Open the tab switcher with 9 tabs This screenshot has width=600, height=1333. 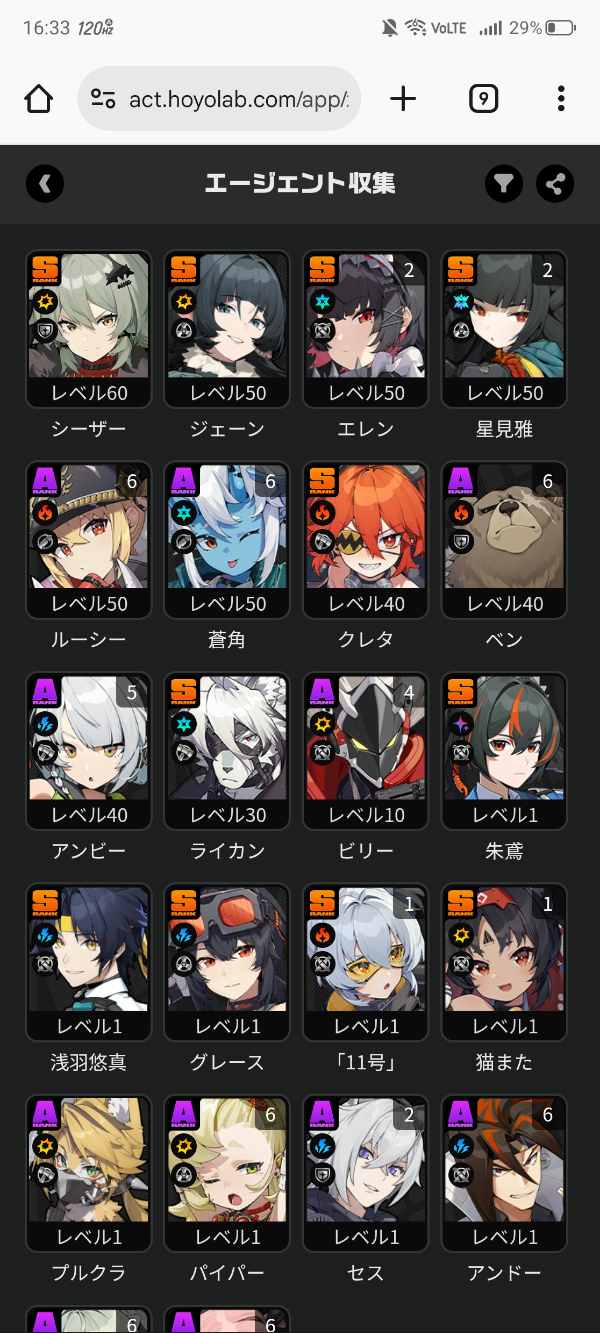[x=483, y=98]
